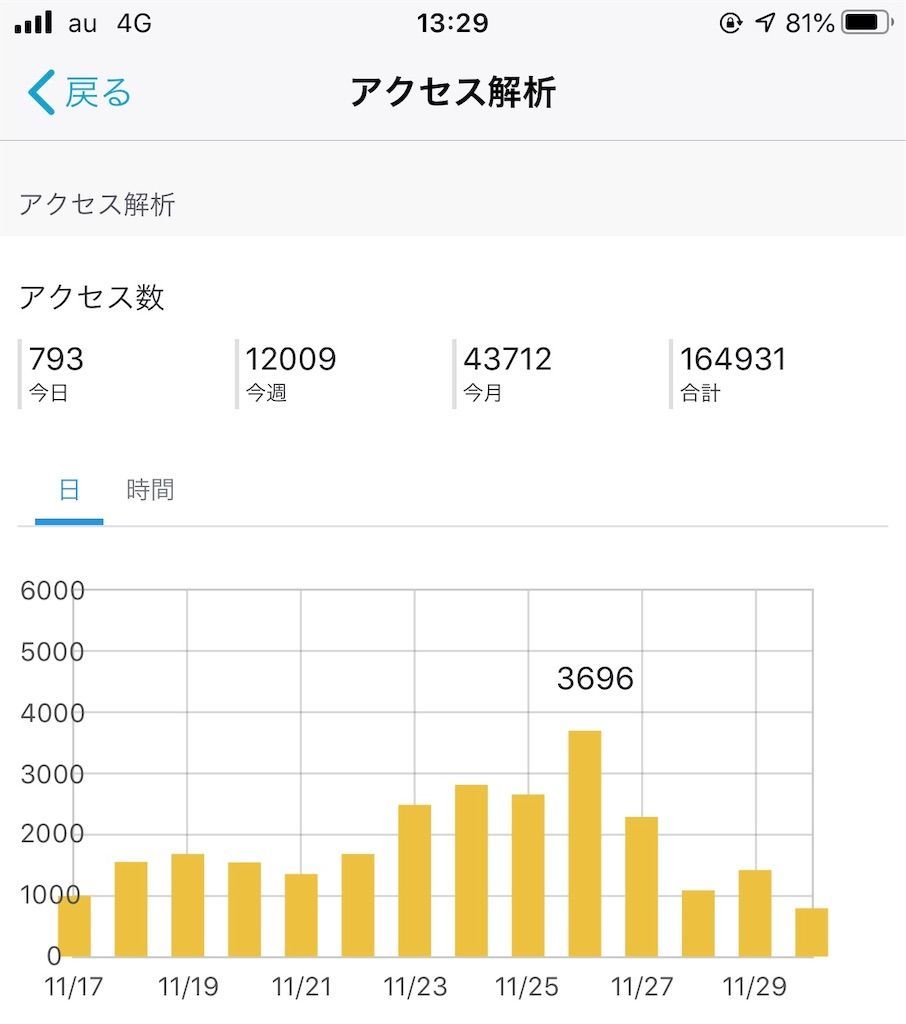
Task: Tap the アクセス解析 title
Action: pos(453,92)
